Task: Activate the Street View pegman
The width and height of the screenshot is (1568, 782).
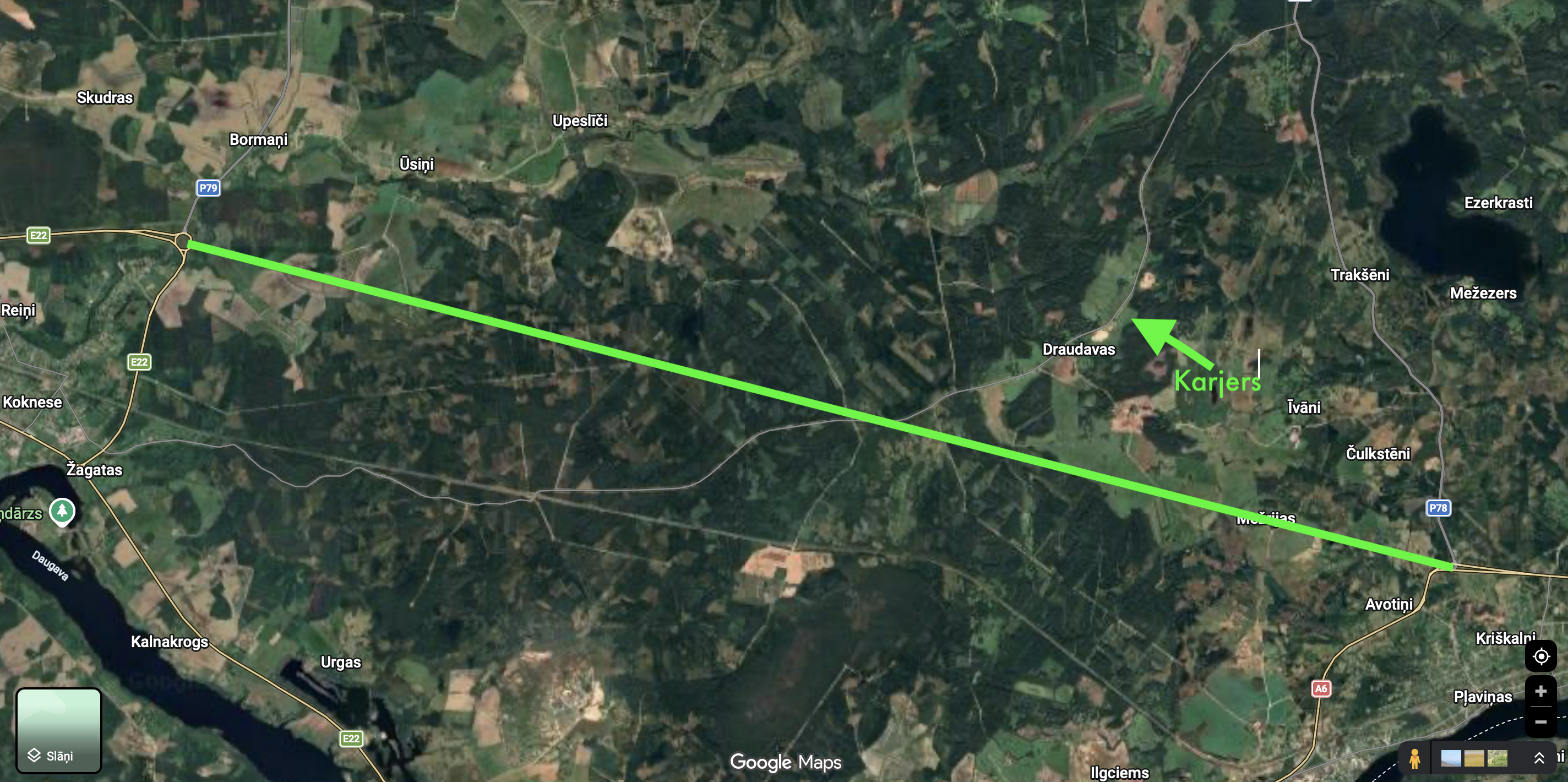Action: 1415,758
